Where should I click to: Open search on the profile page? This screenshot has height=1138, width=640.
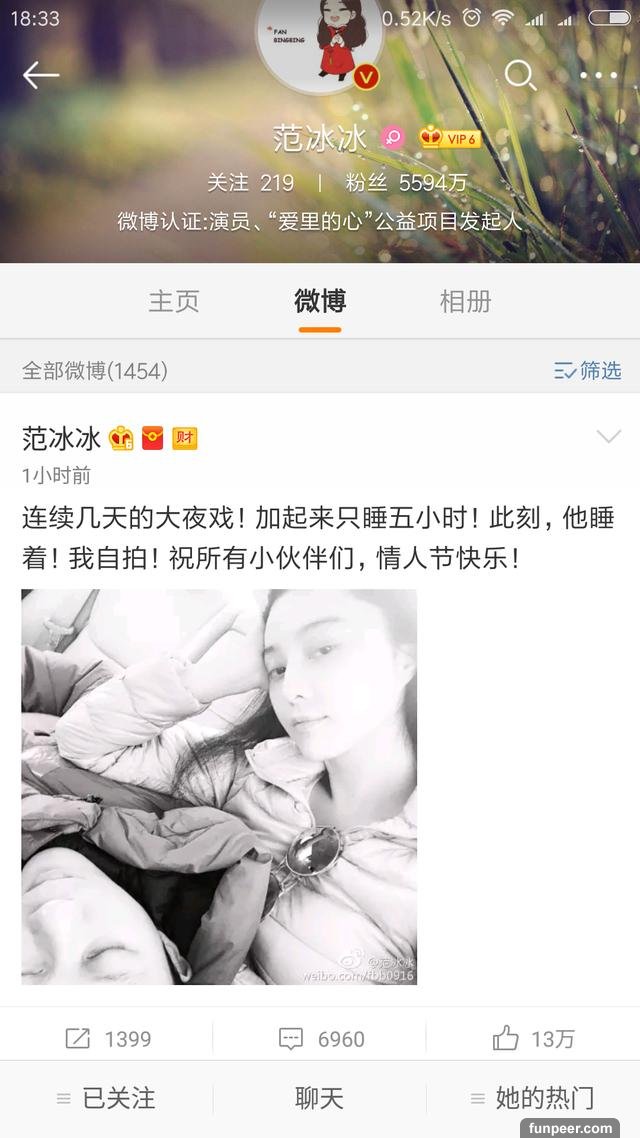(520, 75)
